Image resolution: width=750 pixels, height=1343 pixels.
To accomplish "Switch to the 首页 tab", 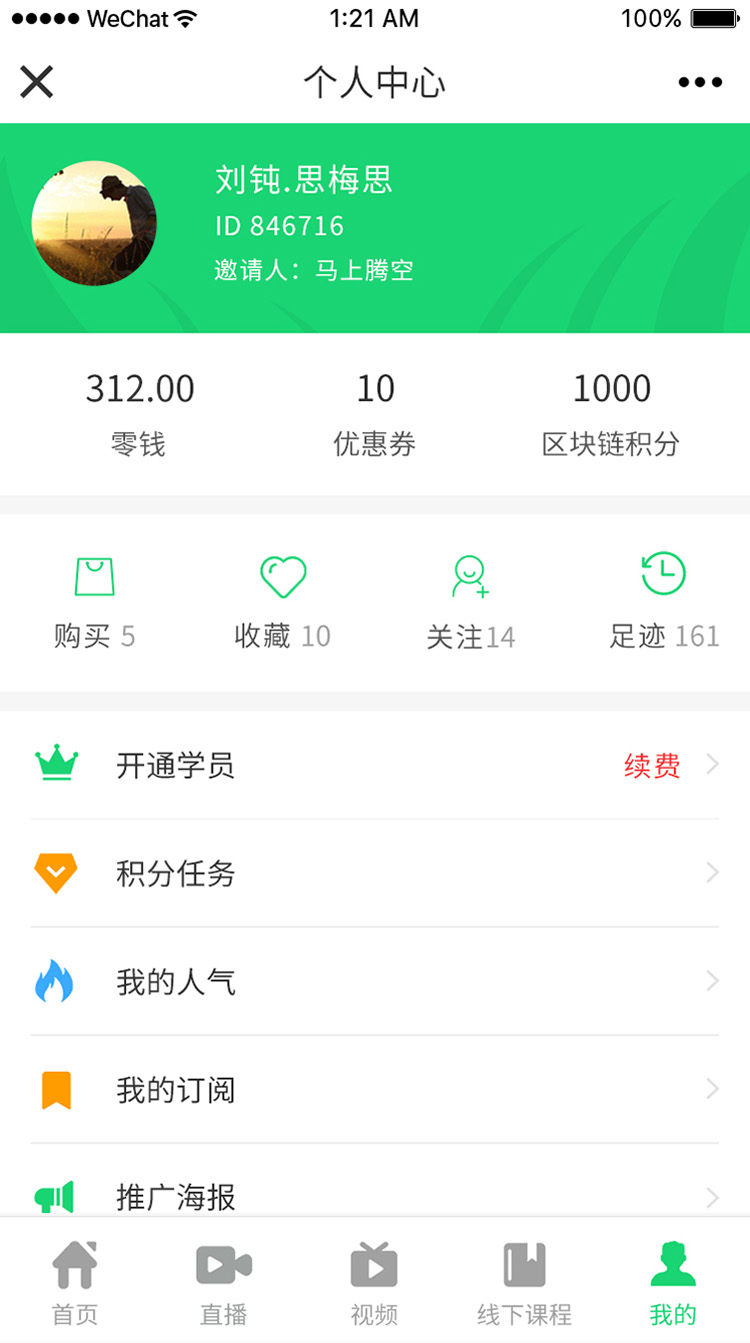I will coord(75,1282).
